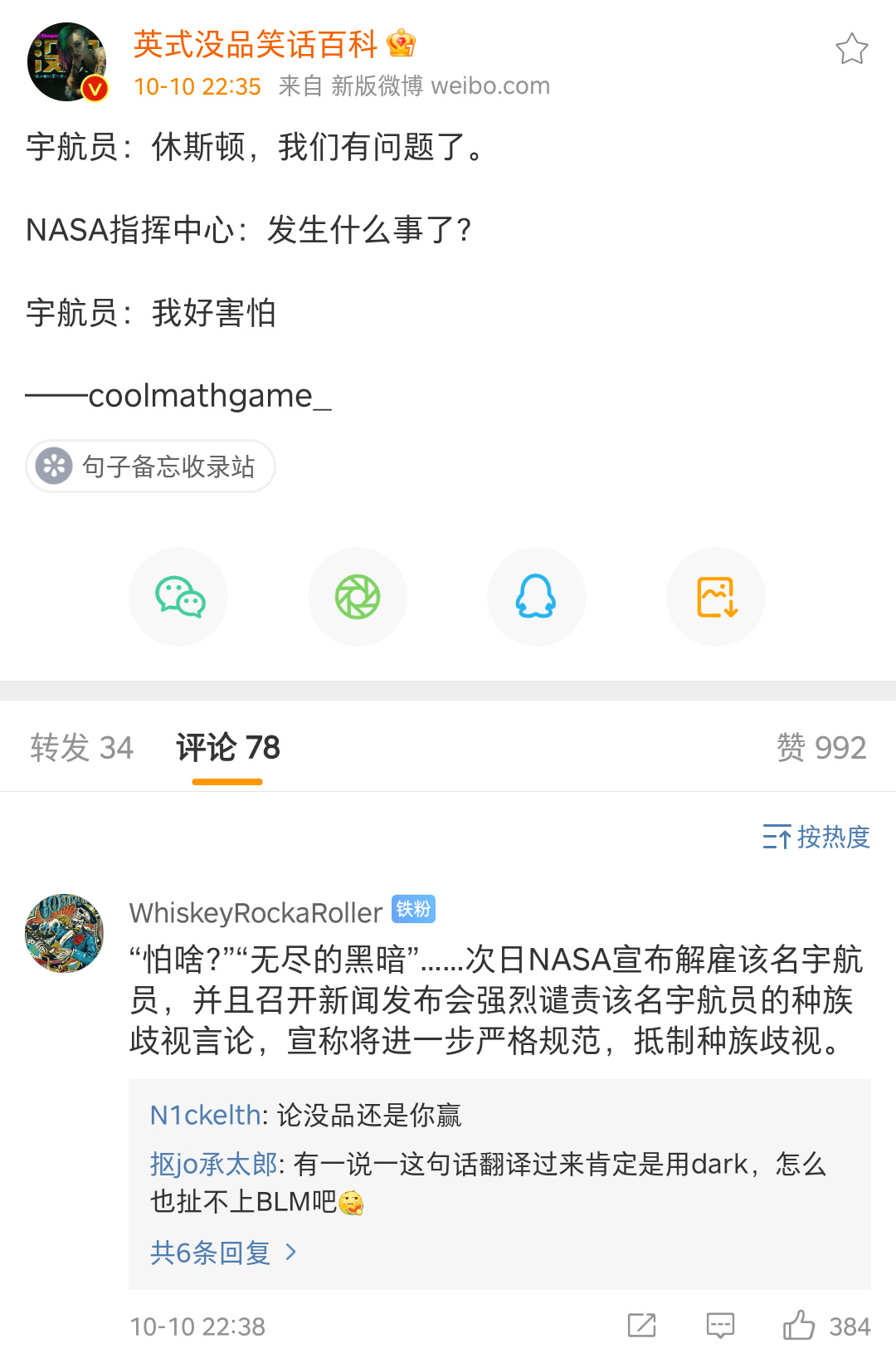
Task: Share post to WeChat
Action: coord(178,597)
